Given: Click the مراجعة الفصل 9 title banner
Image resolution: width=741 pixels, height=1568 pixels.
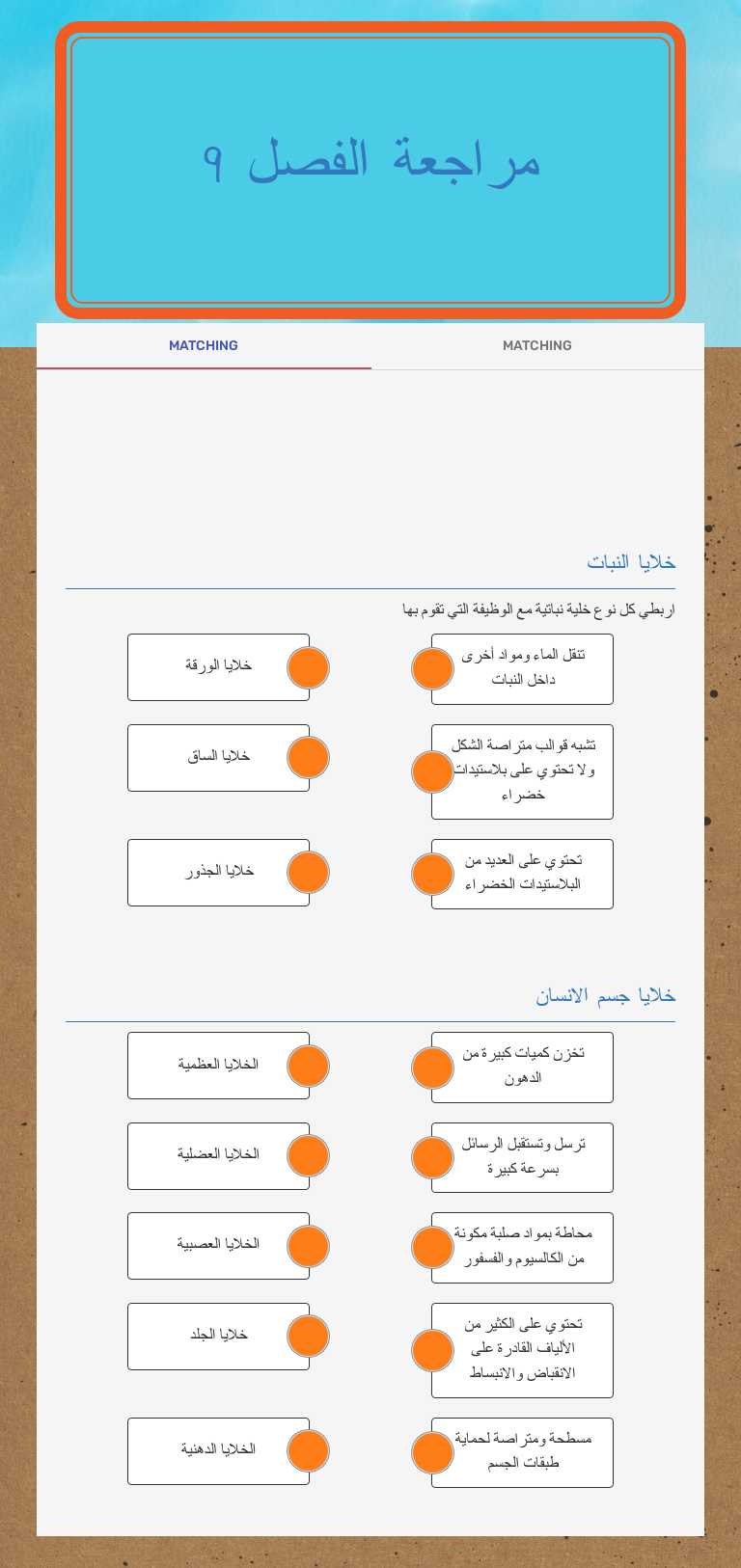Looking at the screenshot, I should click(370, 166).
